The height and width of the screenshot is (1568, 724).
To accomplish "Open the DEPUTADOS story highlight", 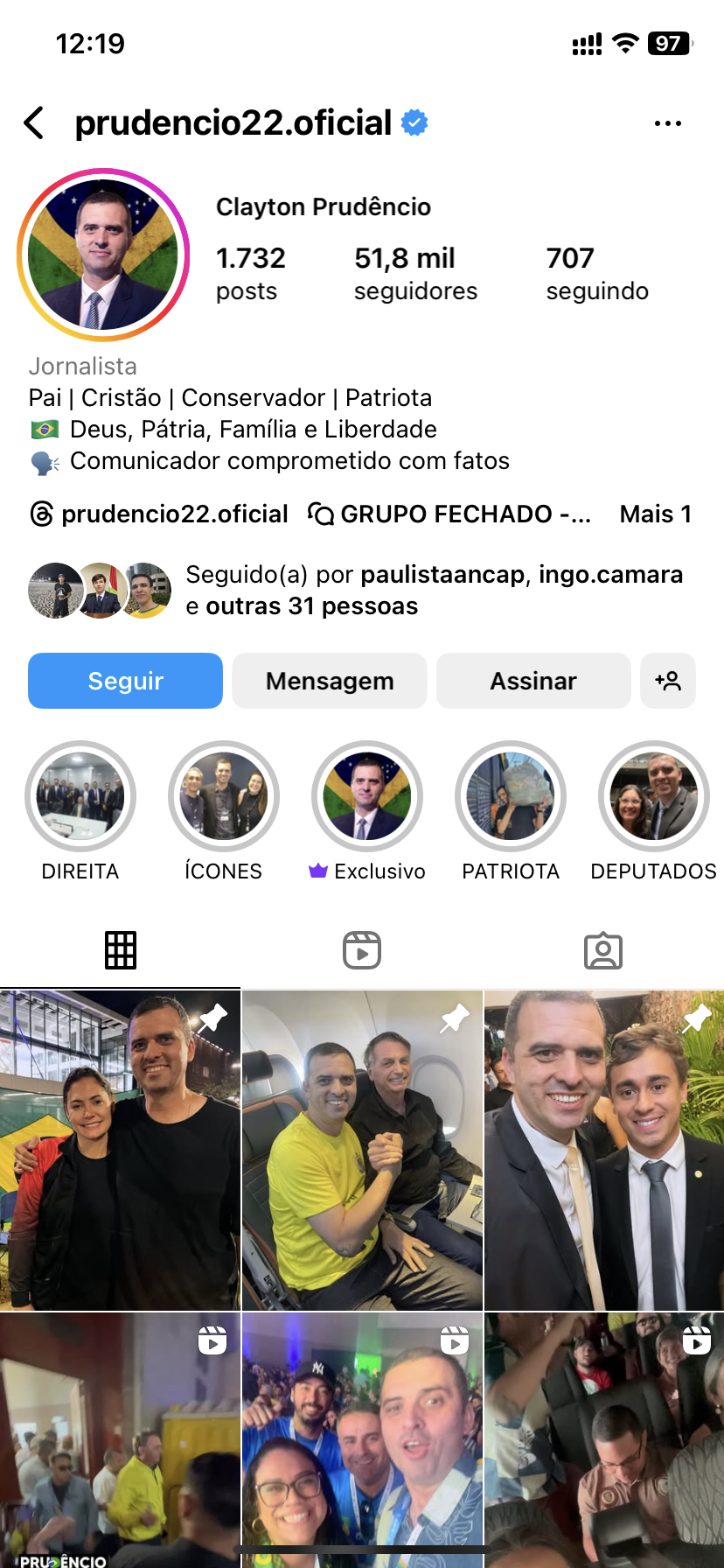I will pyautogui.click(x=653, y=796).
